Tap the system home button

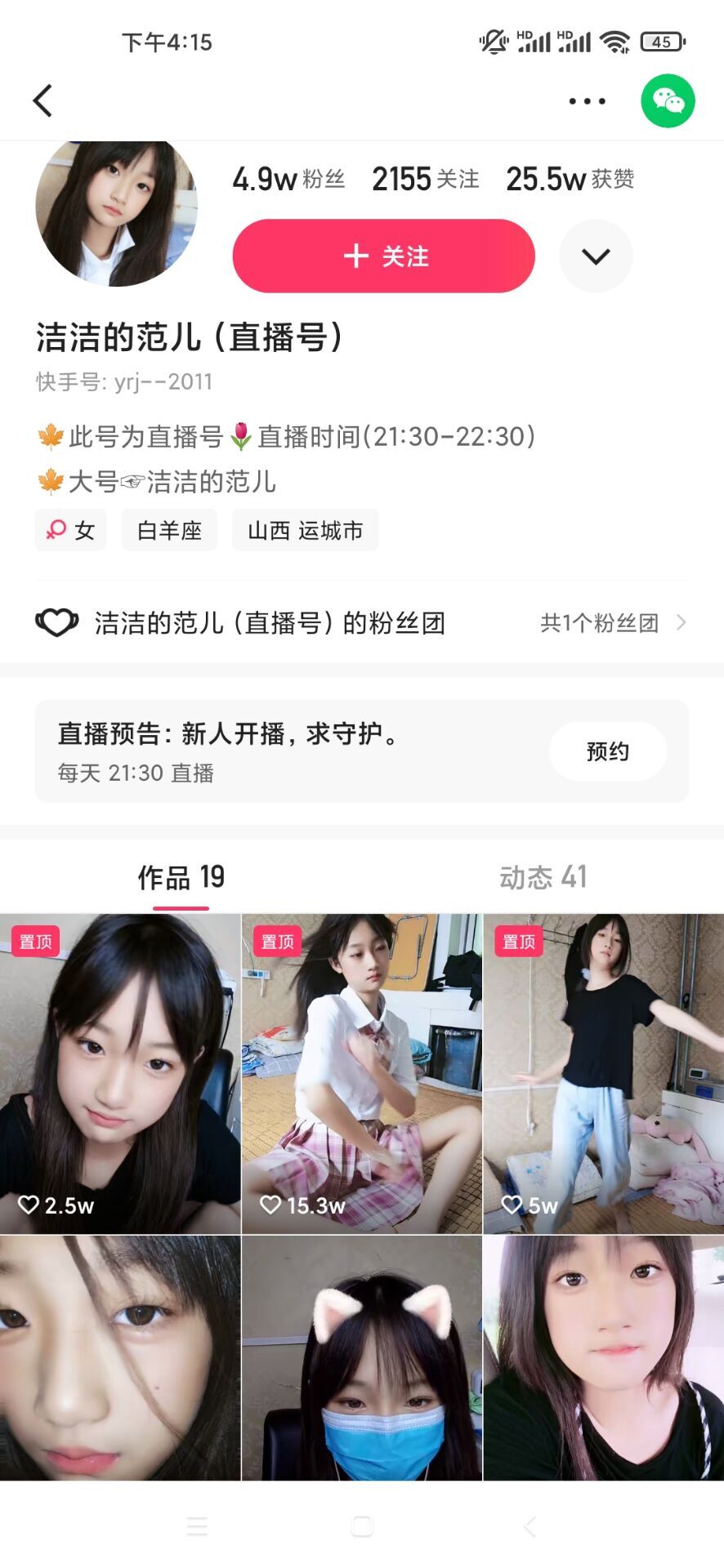tap(362, 1526)
